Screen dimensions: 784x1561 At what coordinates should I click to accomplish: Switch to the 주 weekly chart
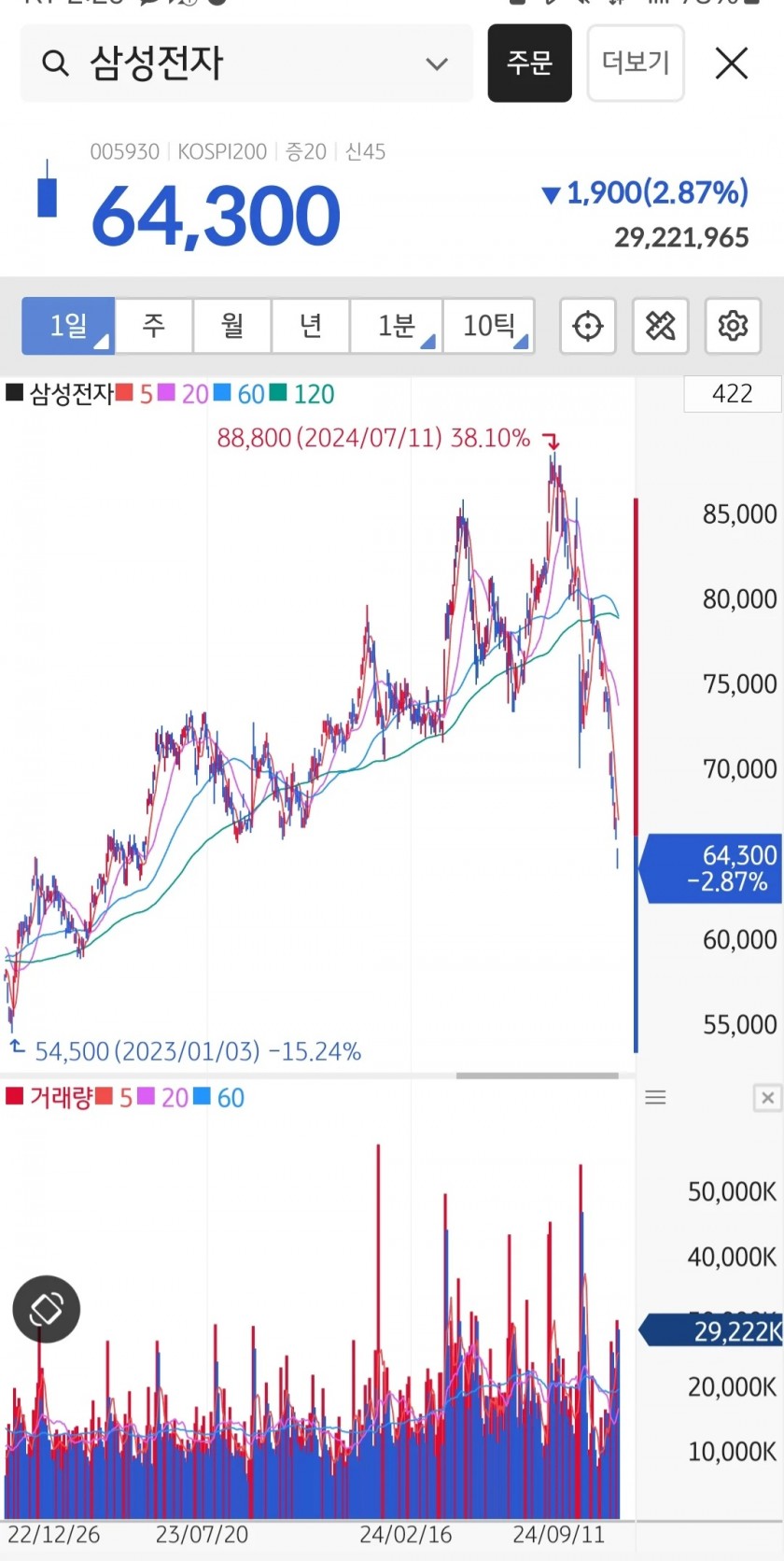click(x=154, y=326)
